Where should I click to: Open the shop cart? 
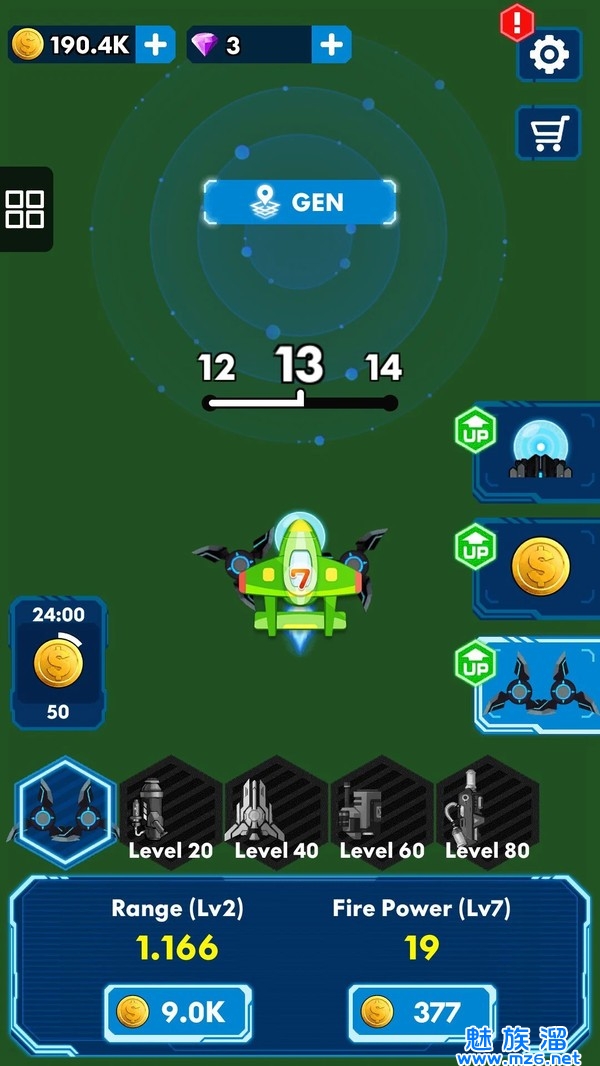click(x=548, y=133)
